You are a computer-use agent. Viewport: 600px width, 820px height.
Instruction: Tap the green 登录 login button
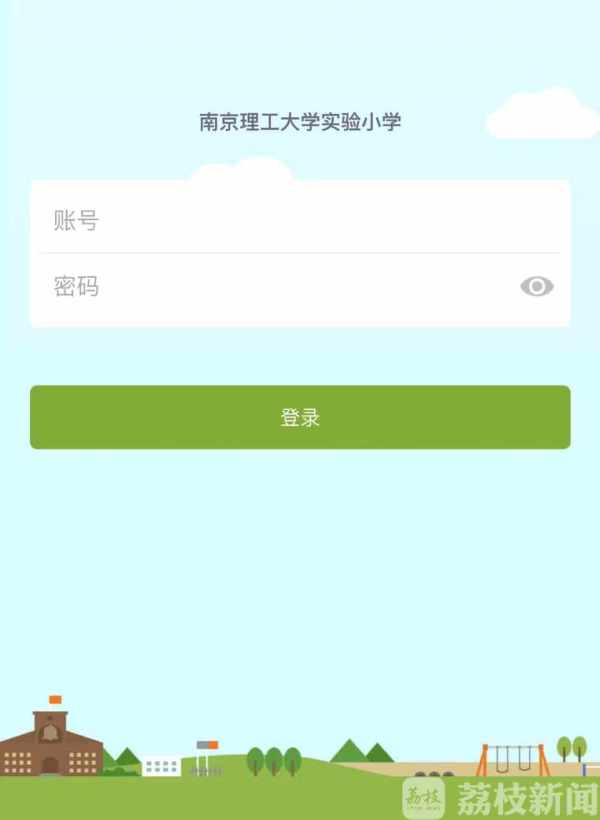click(x=300, y=417)
